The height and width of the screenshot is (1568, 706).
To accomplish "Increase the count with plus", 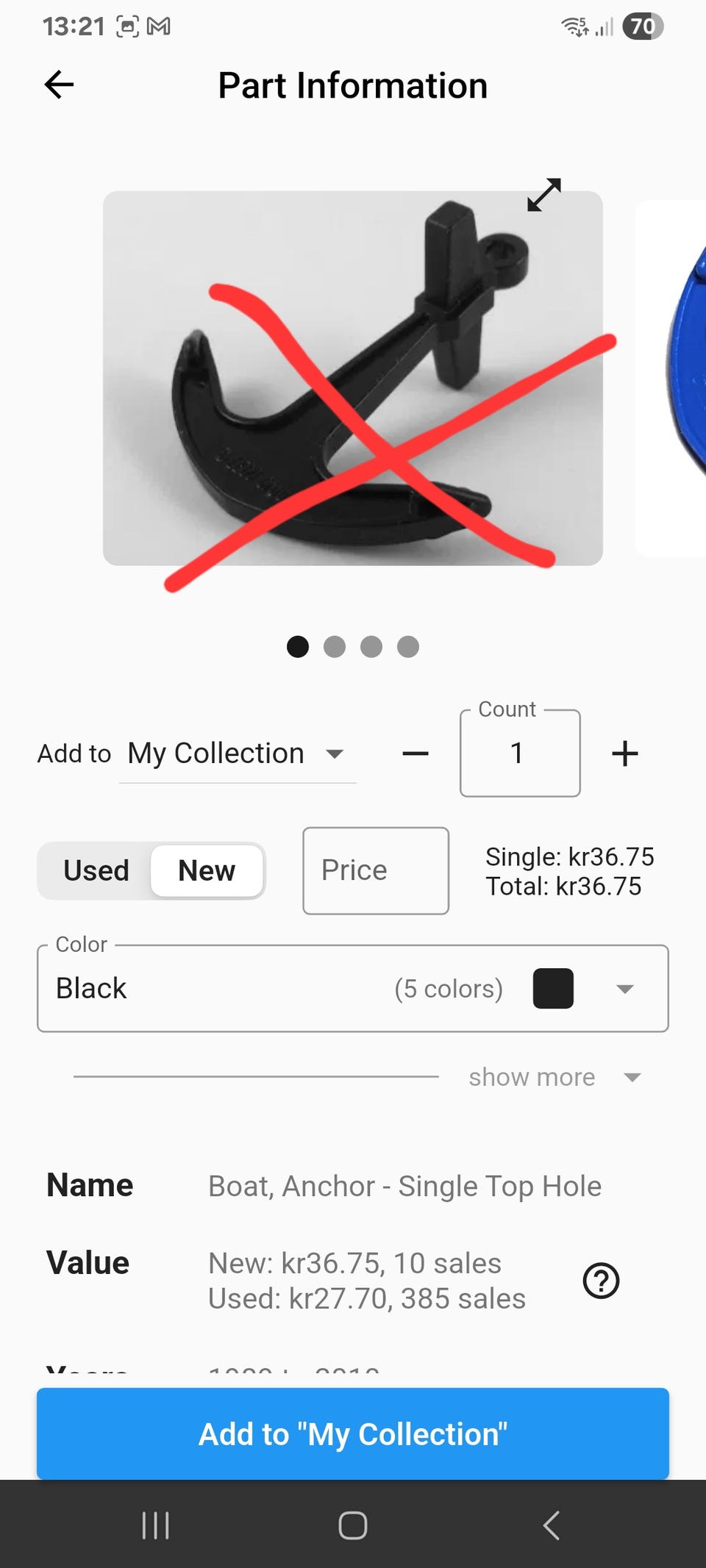I will (x=625, y=753).
